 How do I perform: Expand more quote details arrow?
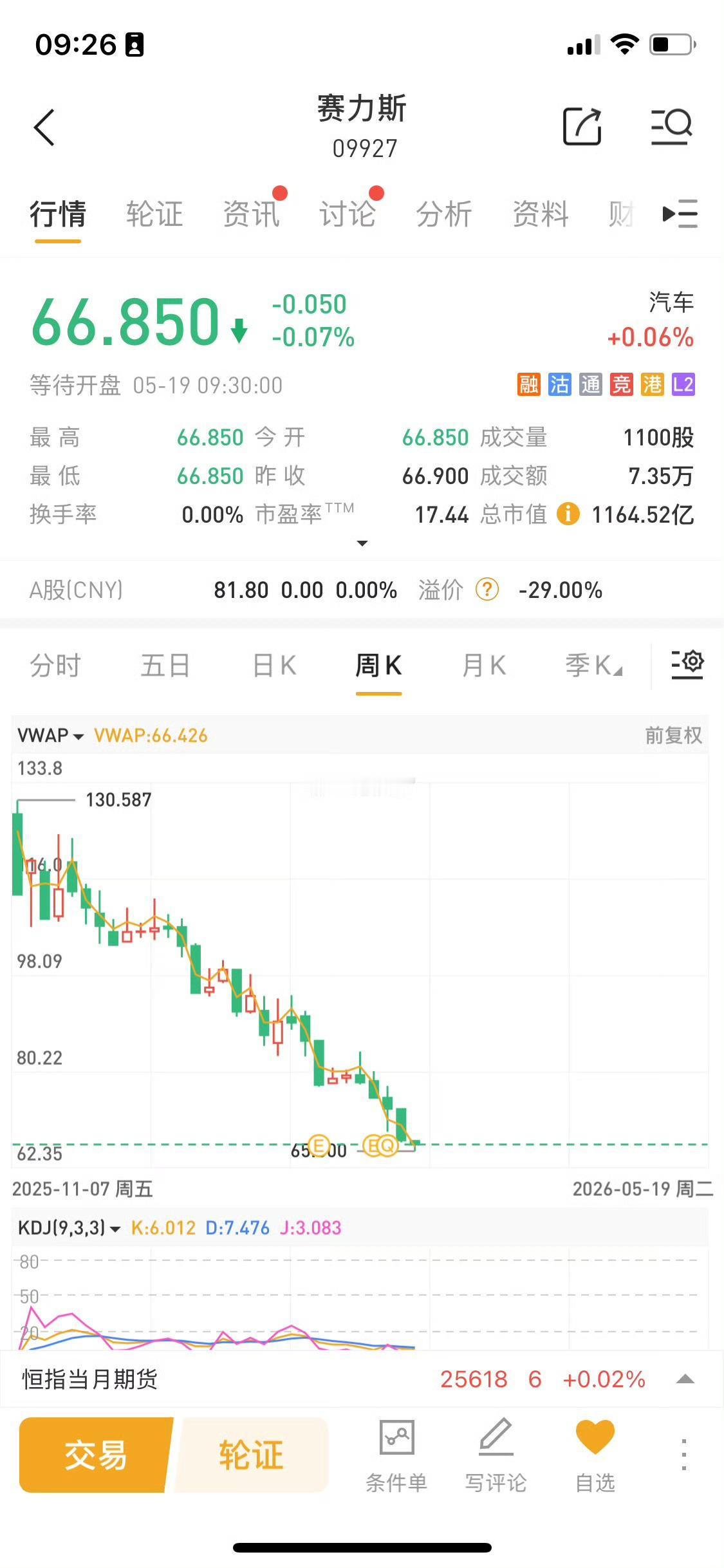pos(362,543)
